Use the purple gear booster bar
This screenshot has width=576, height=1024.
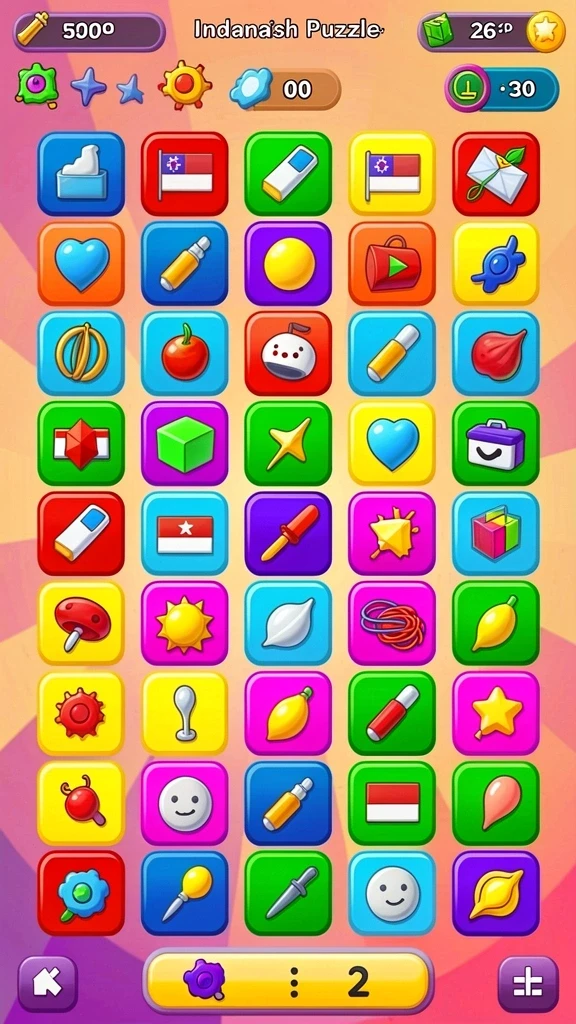288,981
